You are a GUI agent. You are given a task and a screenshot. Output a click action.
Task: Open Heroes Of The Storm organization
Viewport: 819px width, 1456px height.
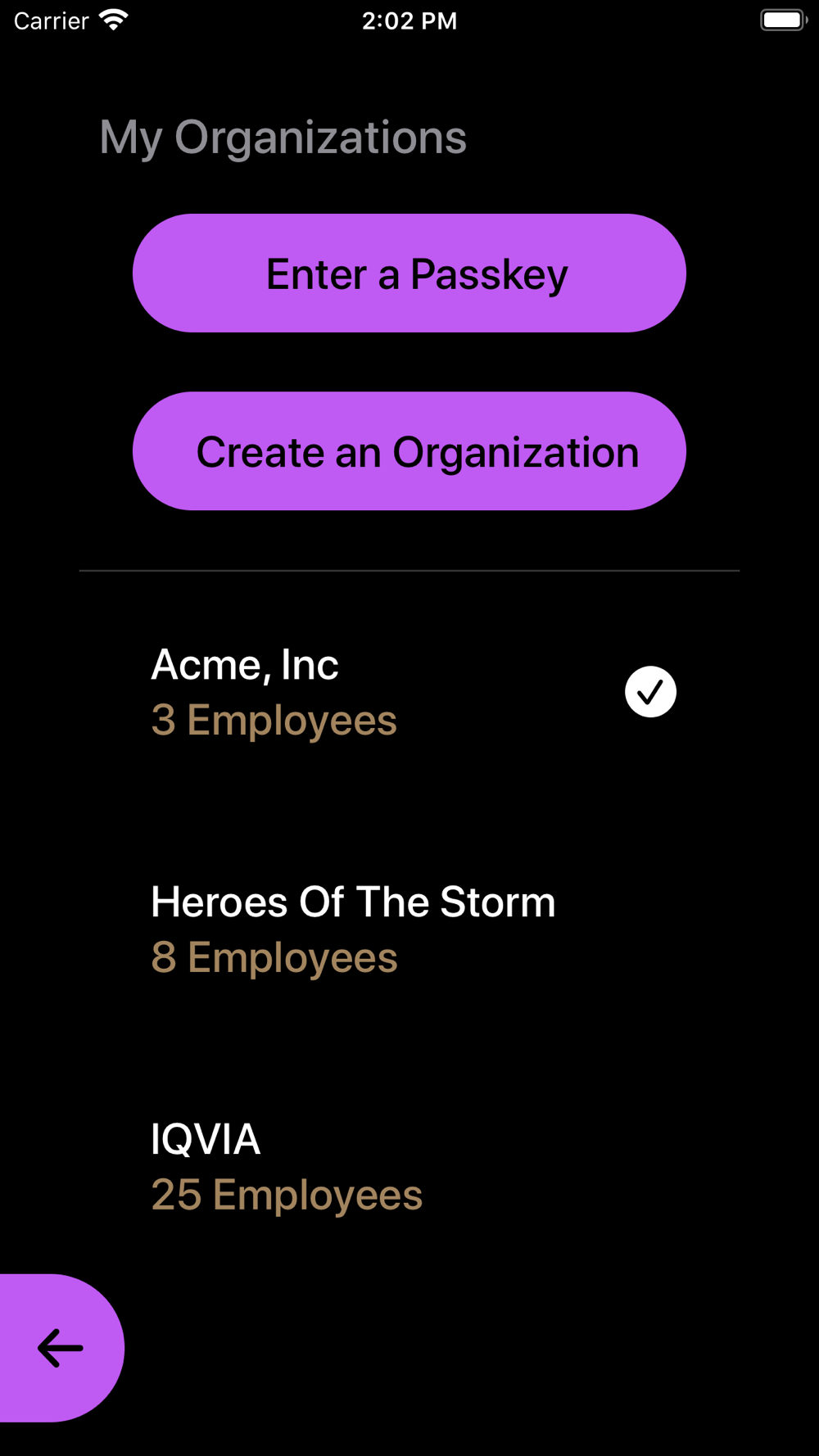409,929
